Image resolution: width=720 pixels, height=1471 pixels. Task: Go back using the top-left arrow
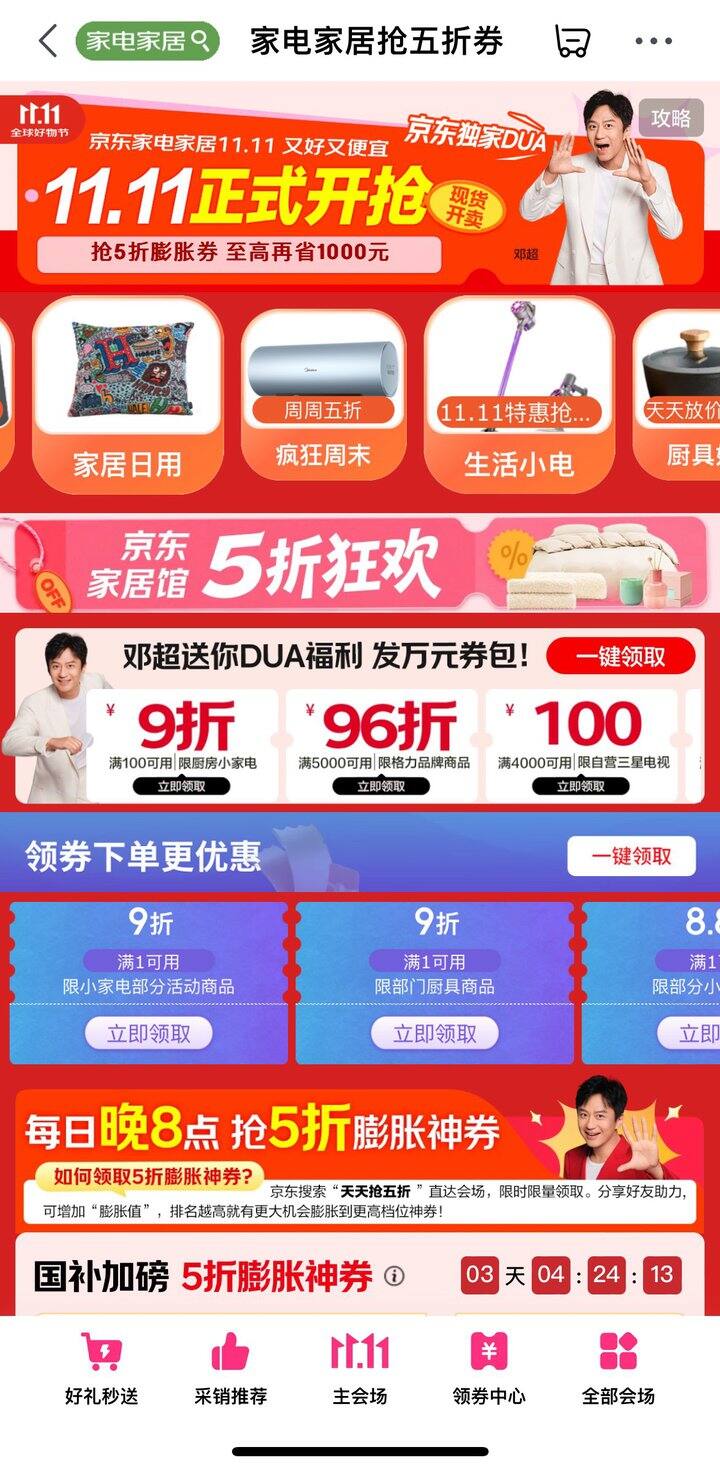point(48,41)
